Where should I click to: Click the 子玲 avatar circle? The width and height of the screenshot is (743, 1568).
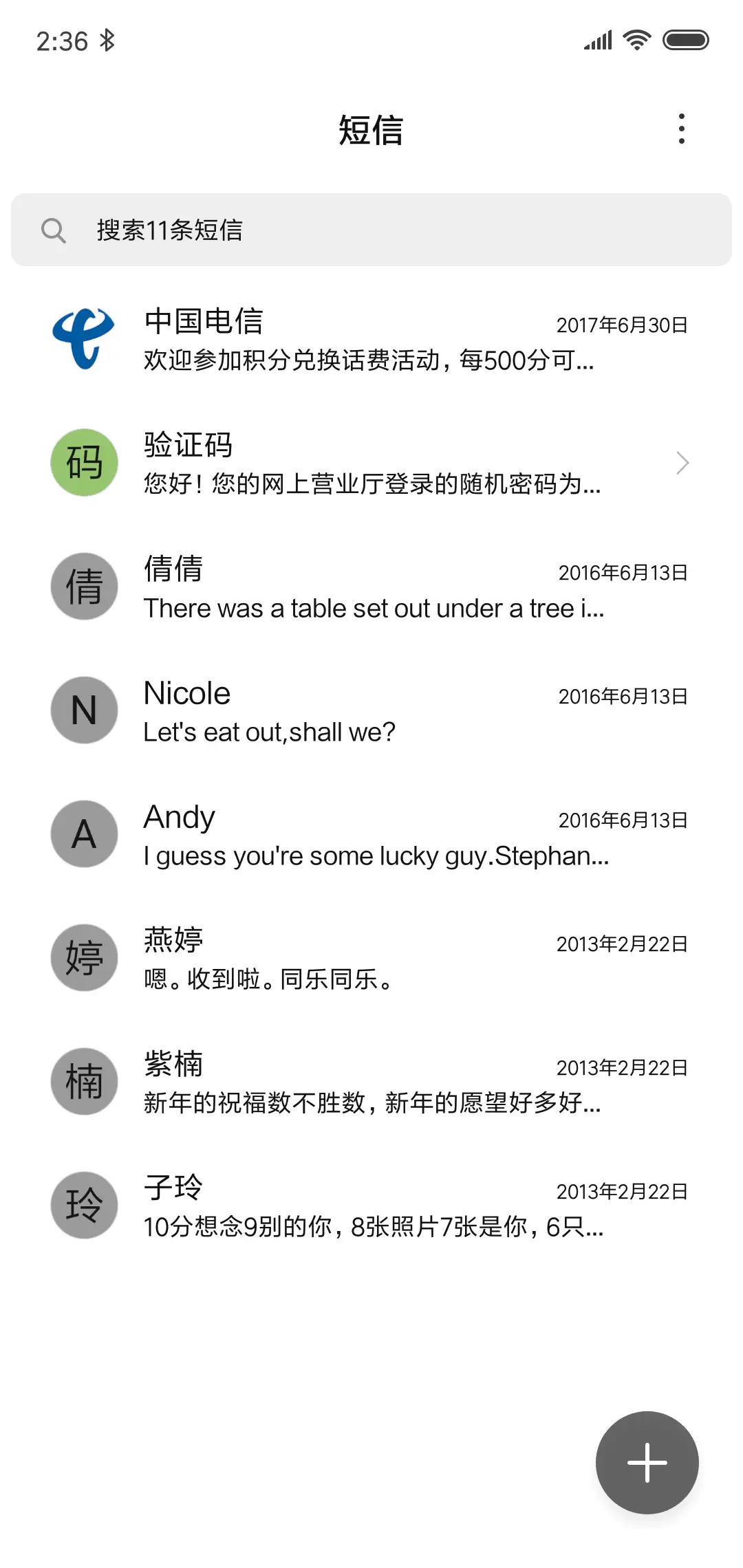coord(84,1205)
